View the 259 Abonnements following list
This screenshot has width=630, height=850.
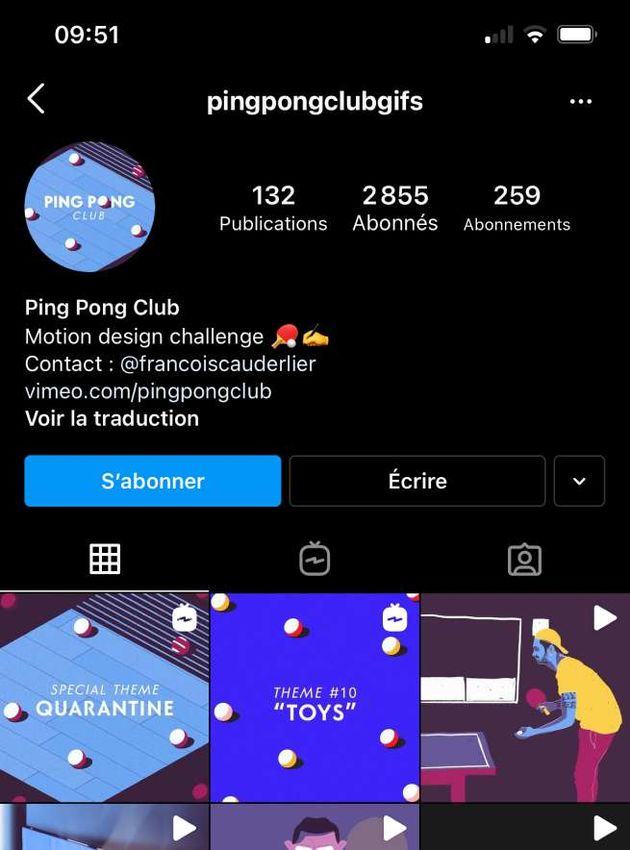517,208
